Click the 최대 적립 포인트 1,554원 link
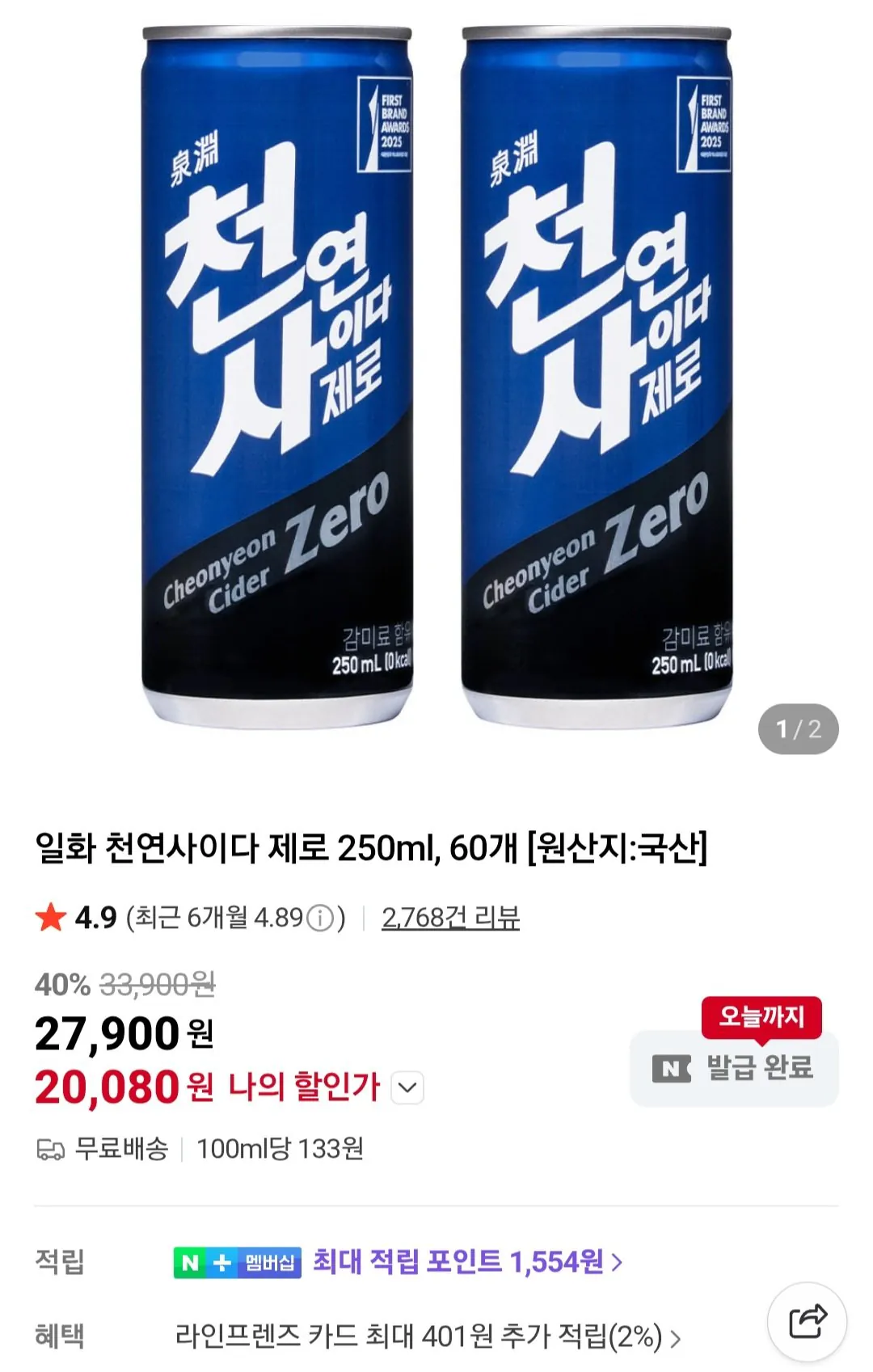This screenshot has height=1372, width=873. (457, 1261)
